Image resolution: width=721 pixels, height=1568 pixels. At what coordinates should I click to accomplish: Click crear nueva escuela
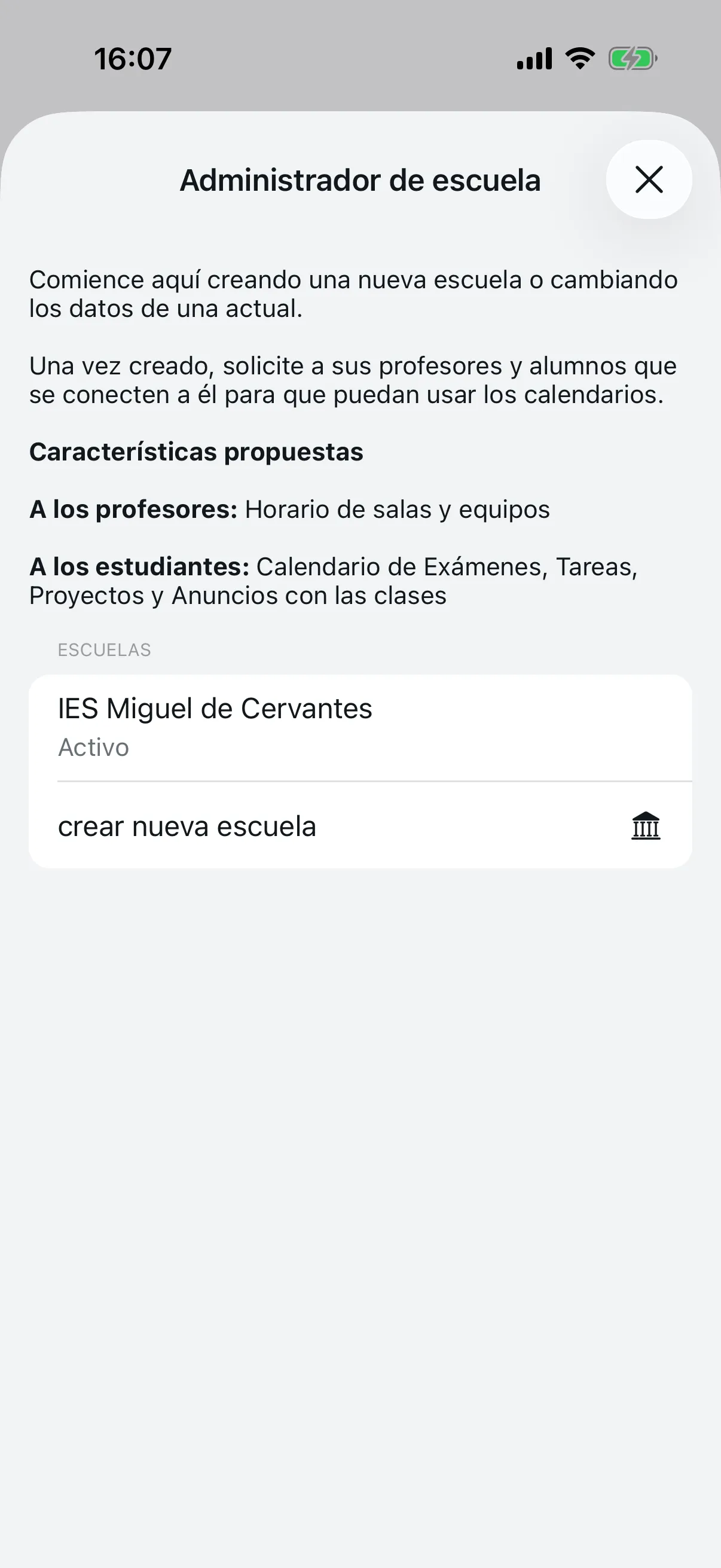(x=187, y=826)
